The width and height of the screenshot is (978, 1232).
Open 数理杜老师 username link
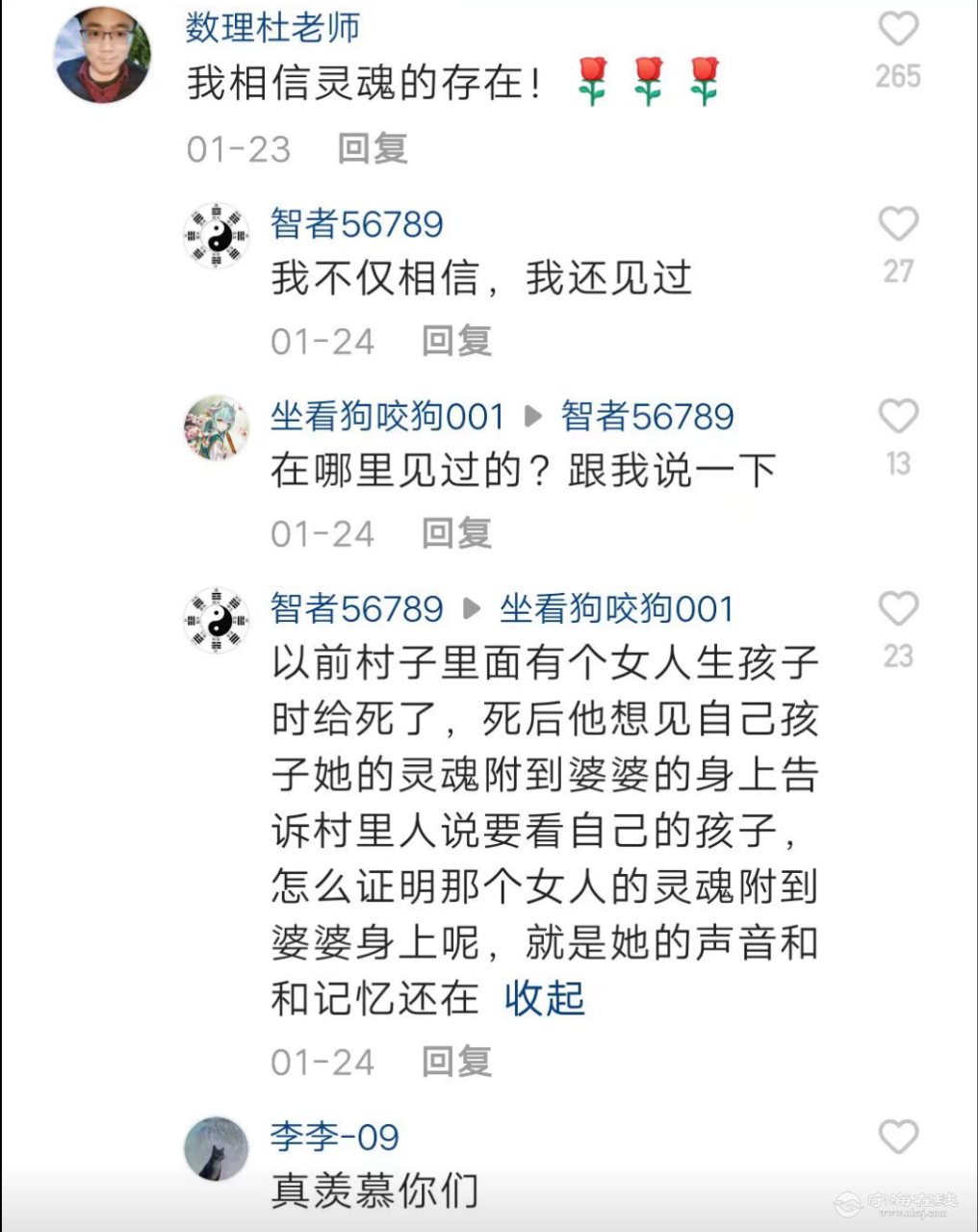coord(272,28)
